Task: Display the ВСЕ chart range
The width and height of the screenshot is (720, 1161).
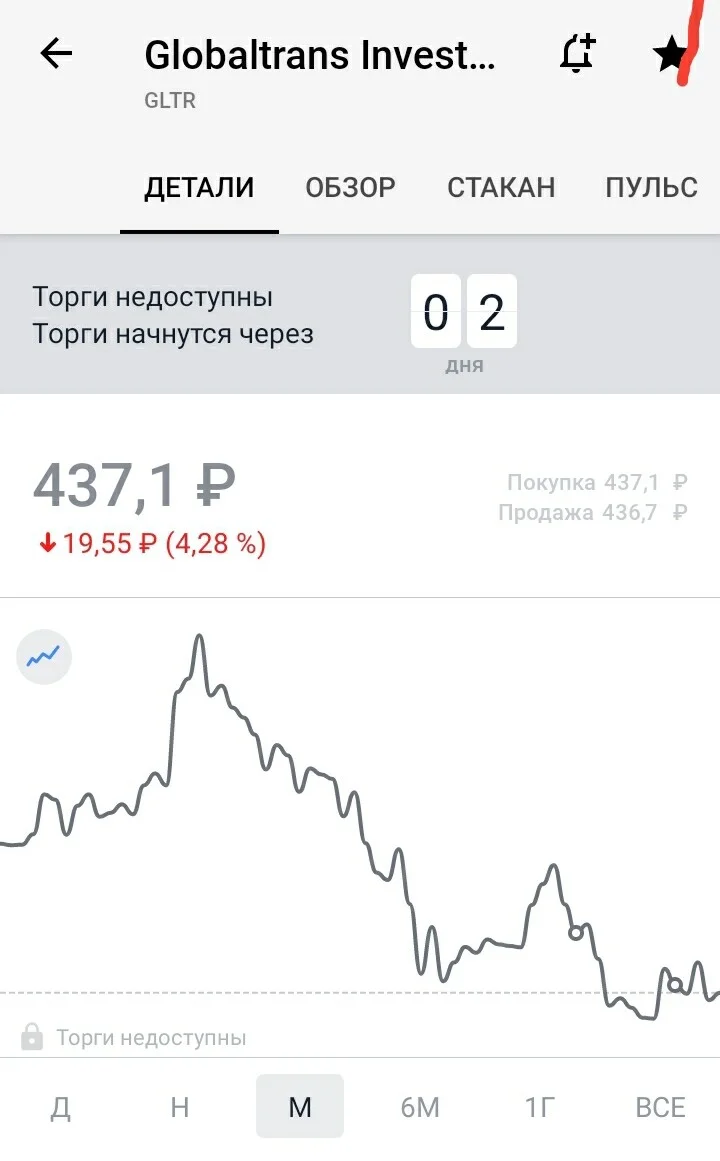Action: pyautogui.click(x=660, y=1107)
